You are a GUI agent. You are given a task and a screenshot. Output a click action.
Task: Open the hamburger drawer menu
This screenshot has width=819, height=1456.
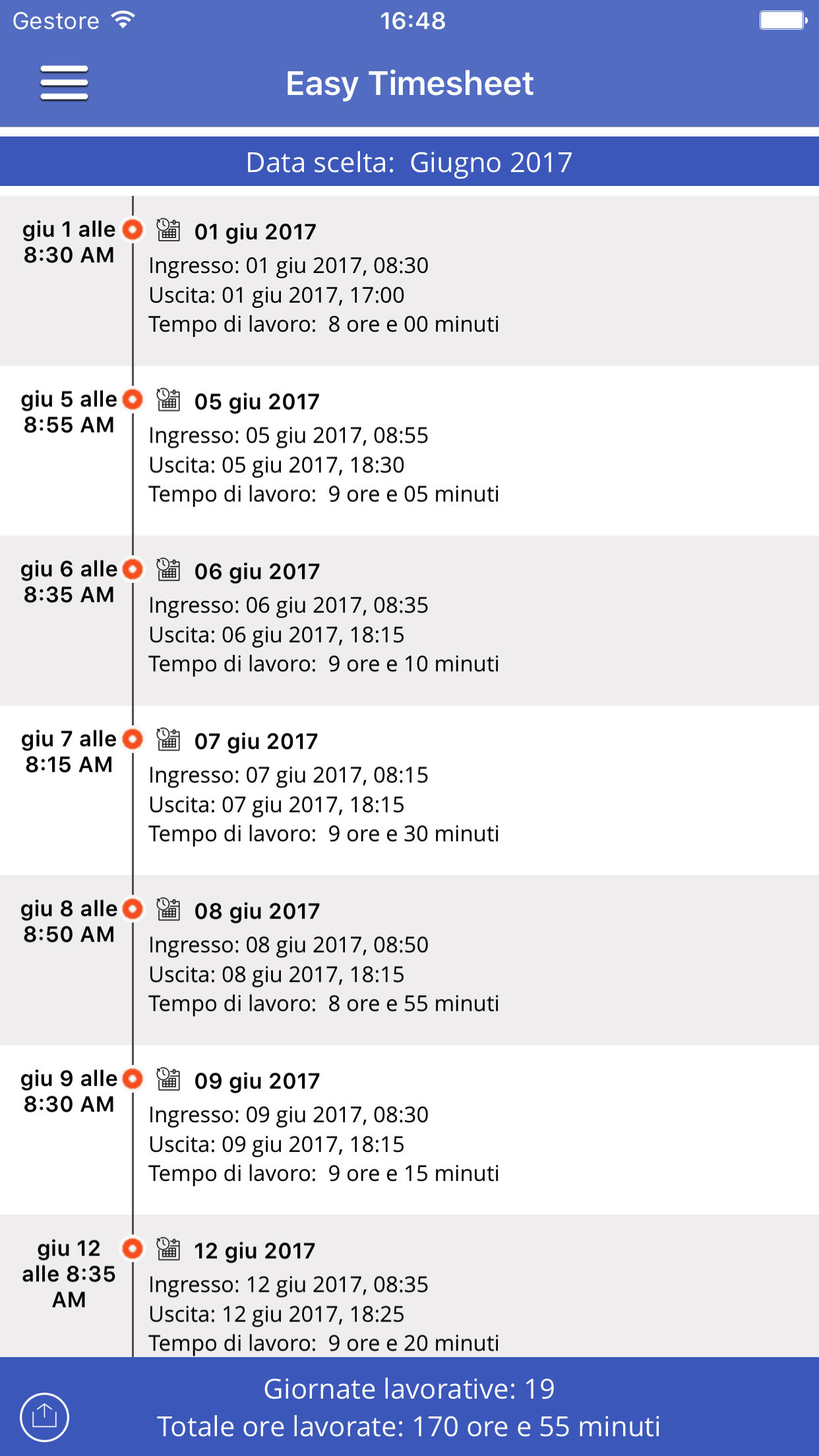(64, 83)
